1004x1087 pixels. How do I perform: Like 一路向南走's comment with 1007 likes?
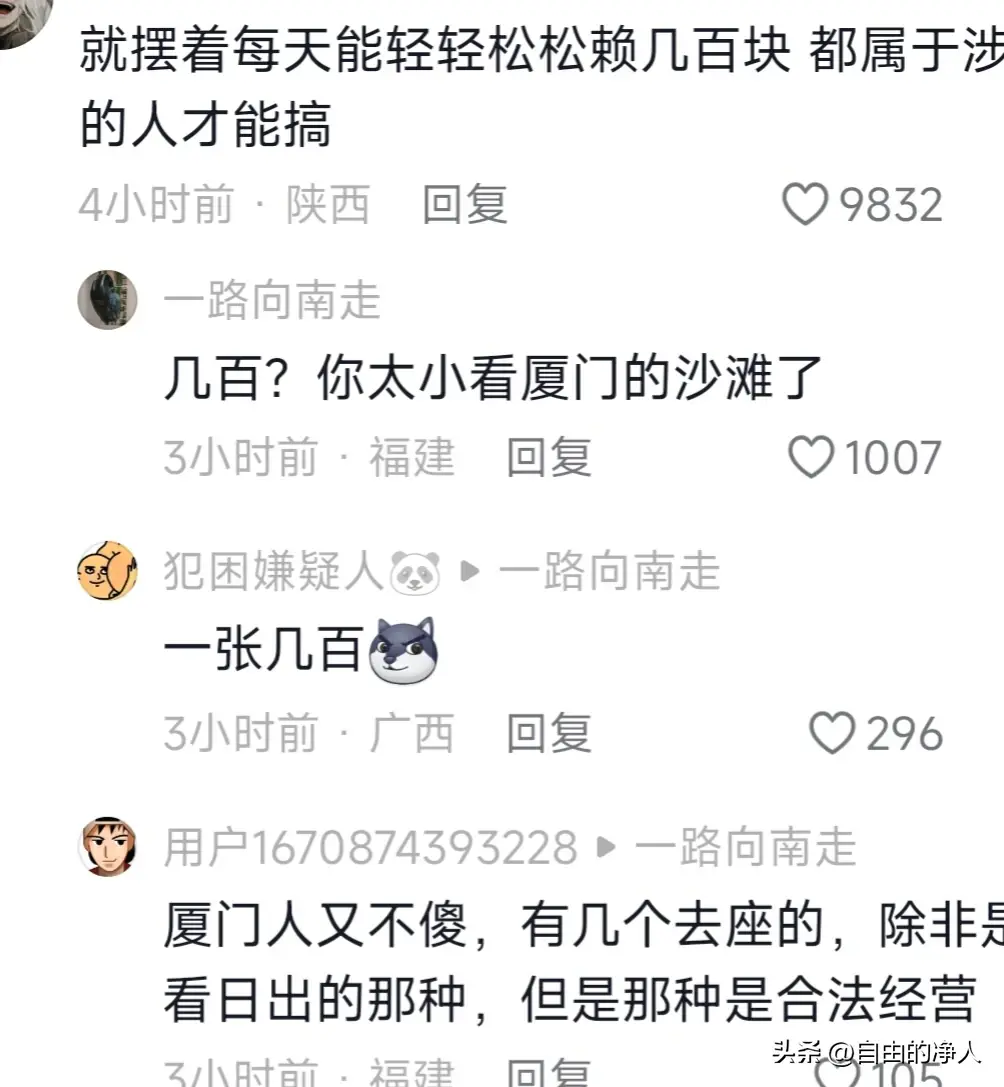pos(812,458)
